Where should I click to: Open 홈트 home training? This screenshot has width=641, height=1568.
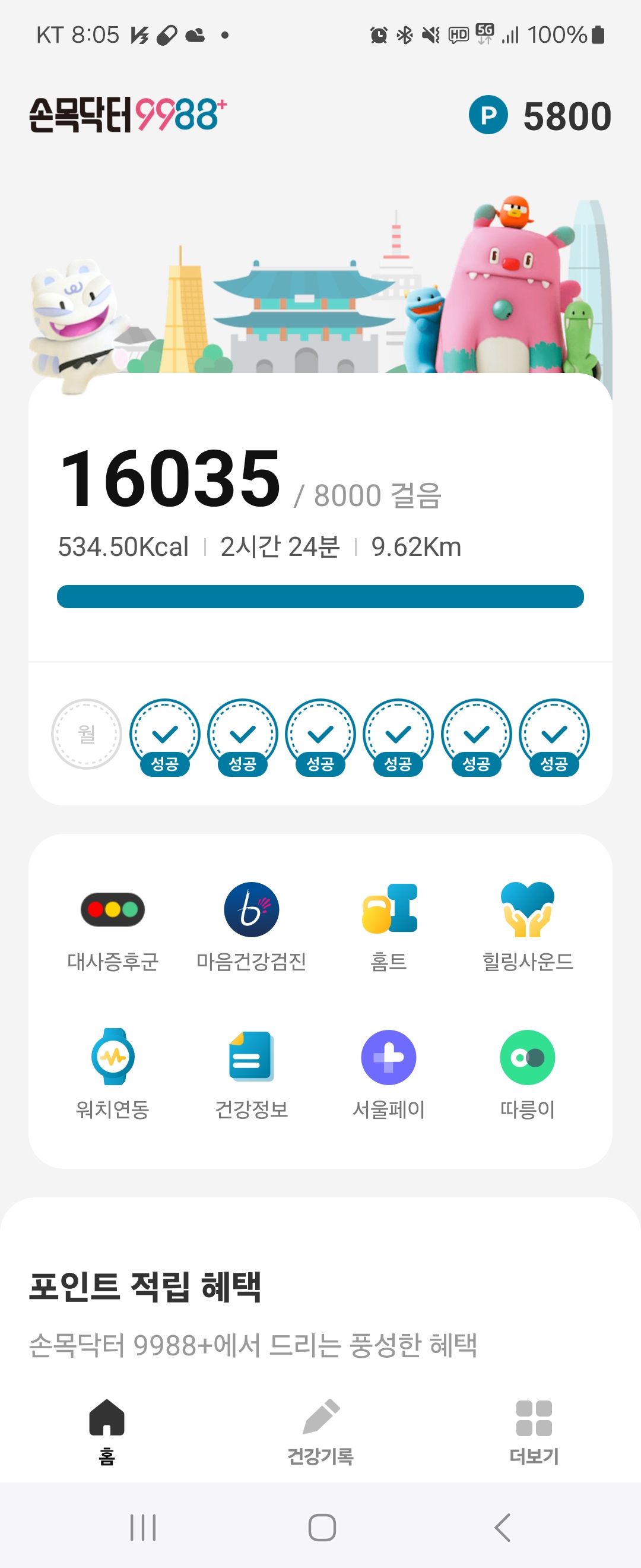point(389,925)
